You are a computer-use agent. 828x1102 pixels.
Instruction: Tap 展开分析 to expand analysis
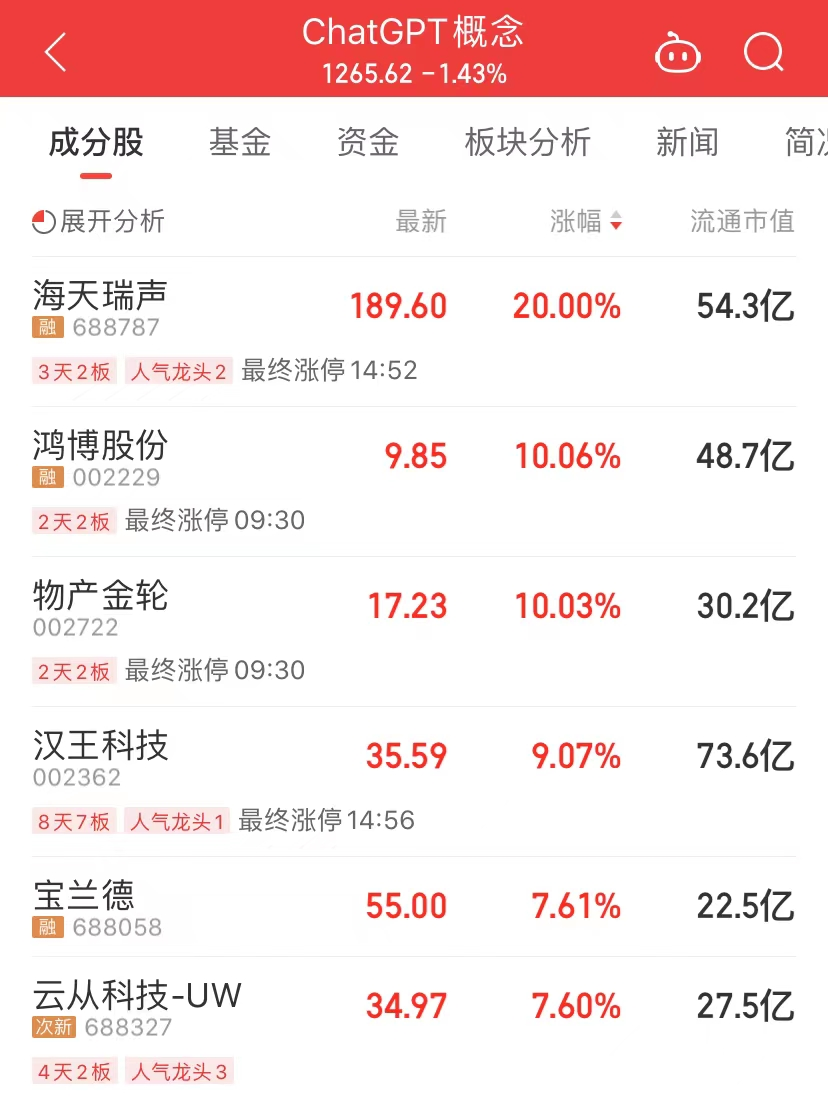point(98,221)
